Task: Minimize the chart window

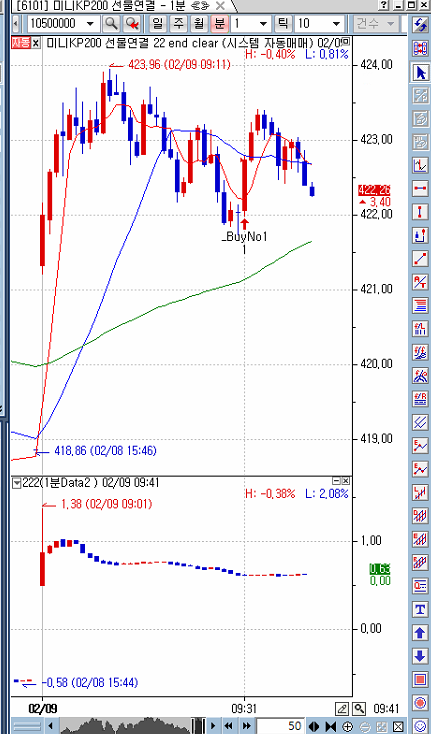Action: click(x=399, y=5)
